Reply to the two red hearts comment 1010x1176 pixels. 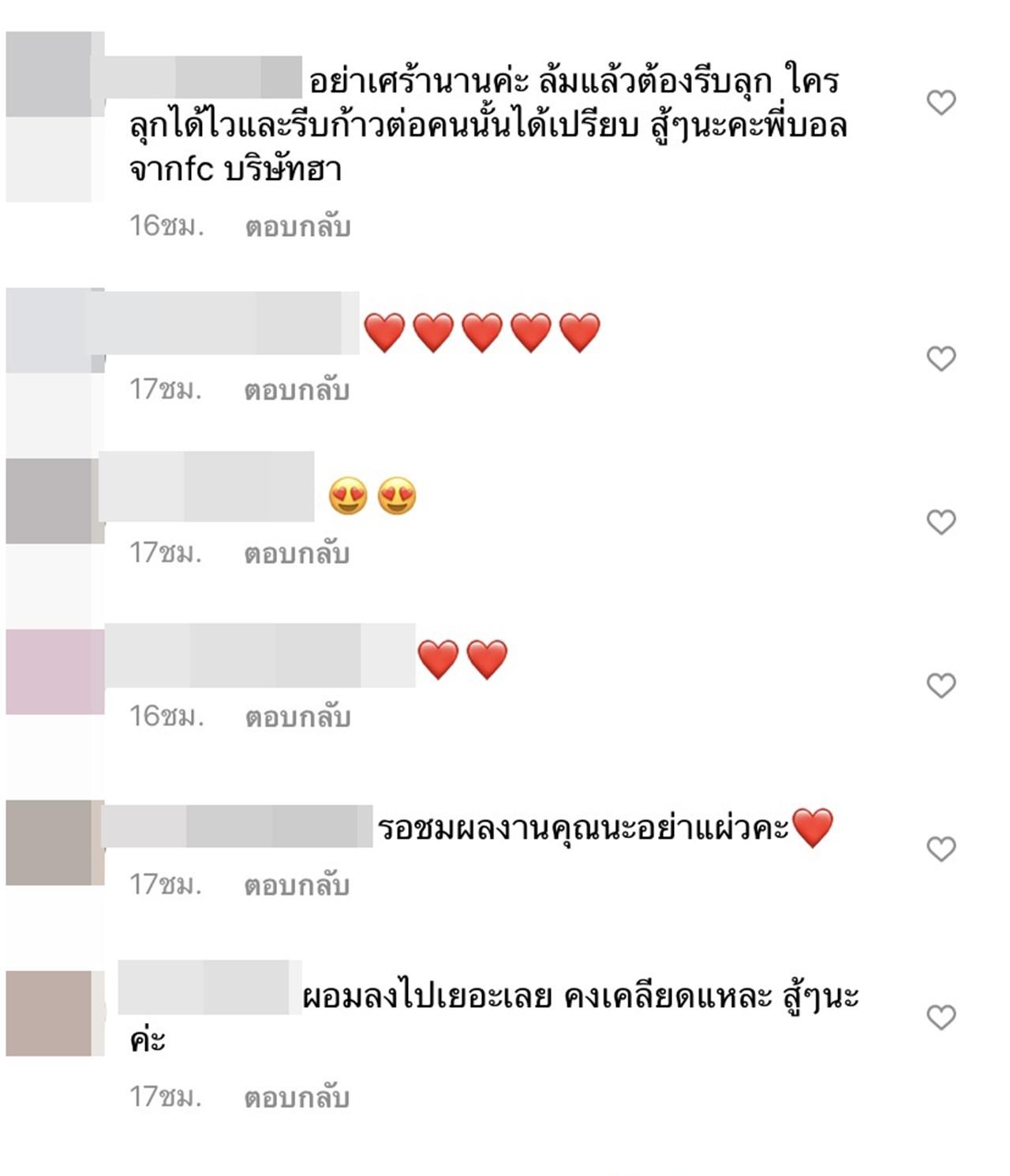click(297, 717)
